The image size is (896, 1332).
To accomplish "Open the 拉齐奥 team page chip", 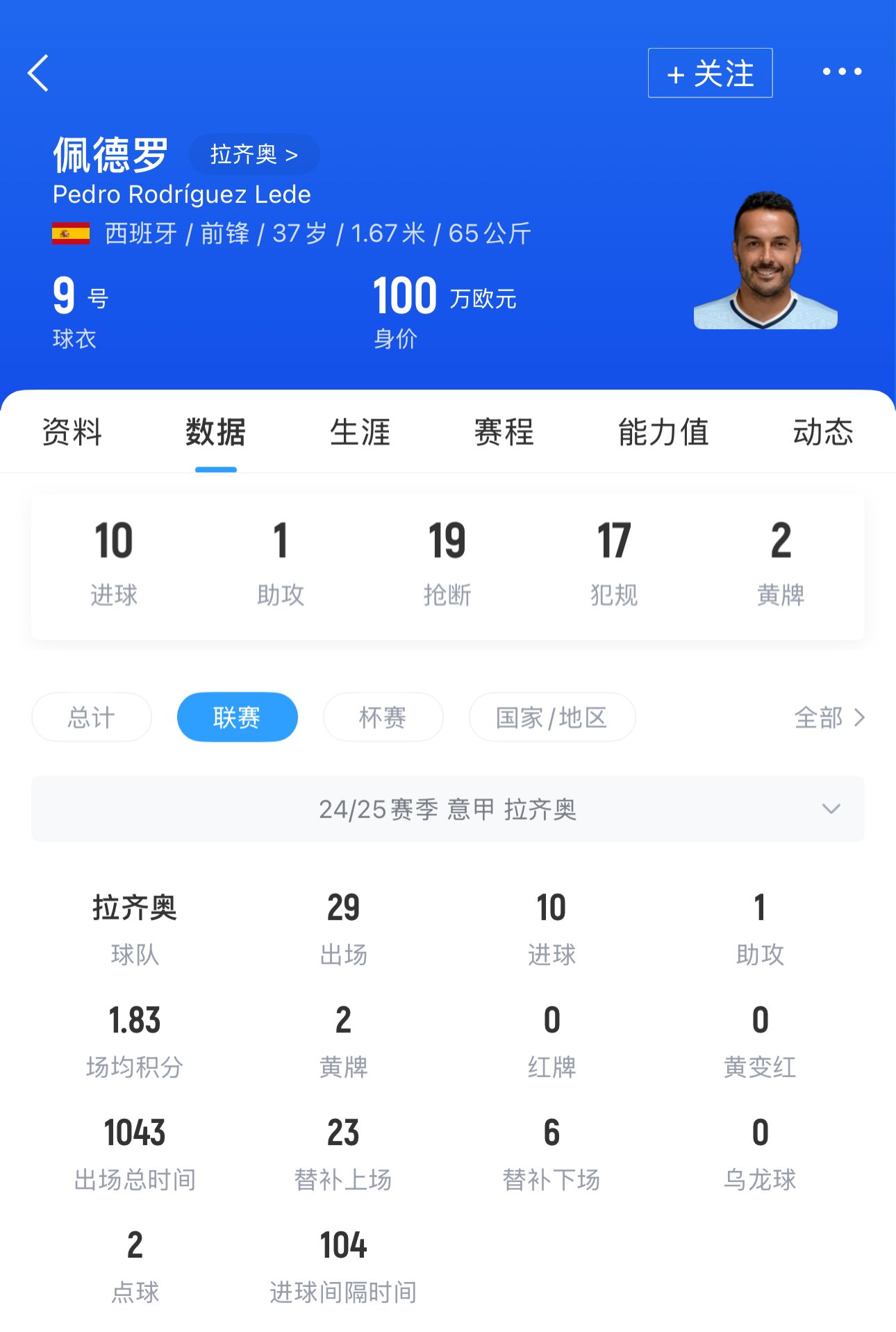I will [x=254, y=154].
